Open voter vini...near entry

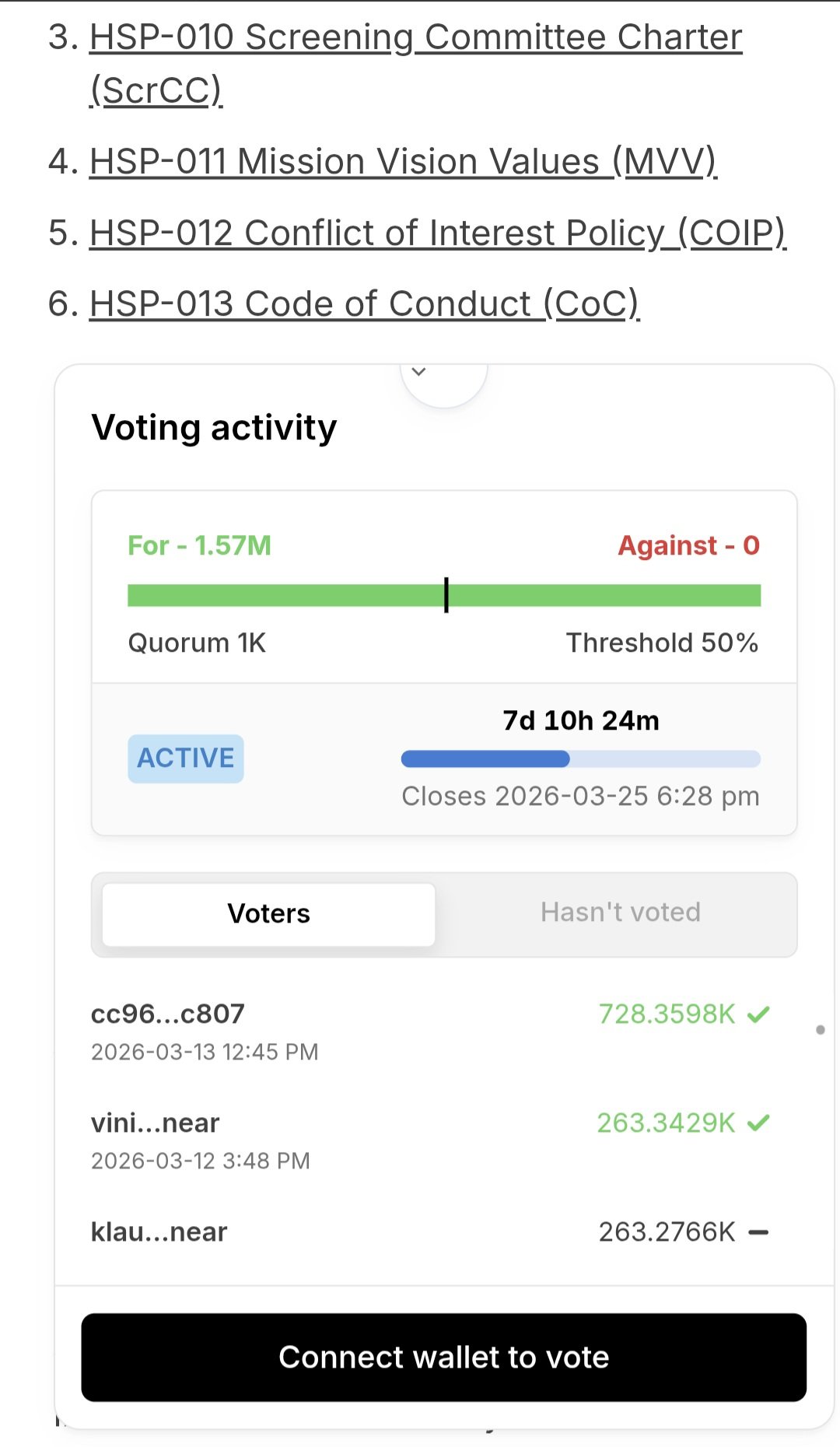click(156, 1123)
